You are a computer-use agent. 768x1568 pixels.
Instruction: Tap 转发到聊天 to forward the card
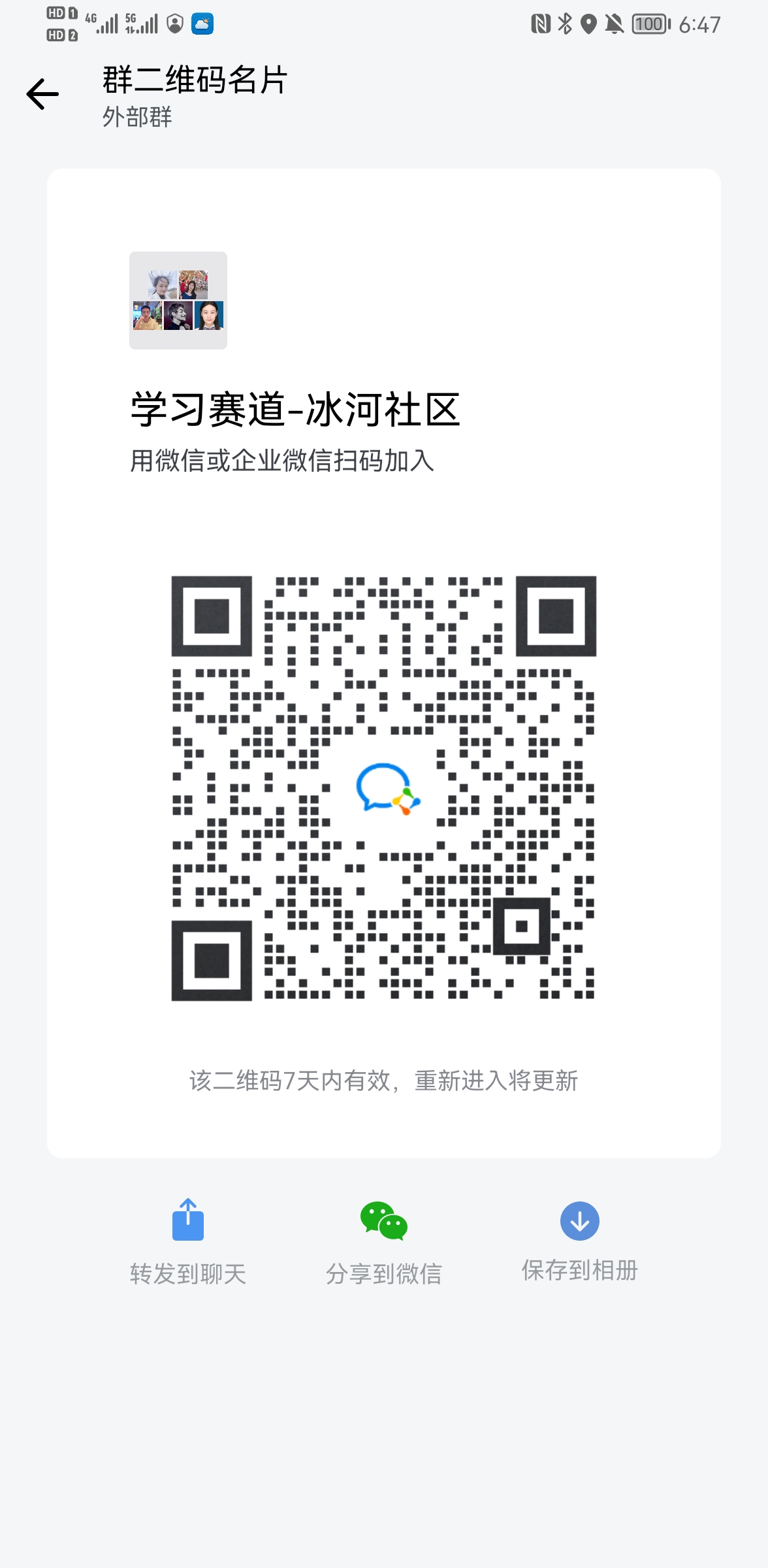188,1240
